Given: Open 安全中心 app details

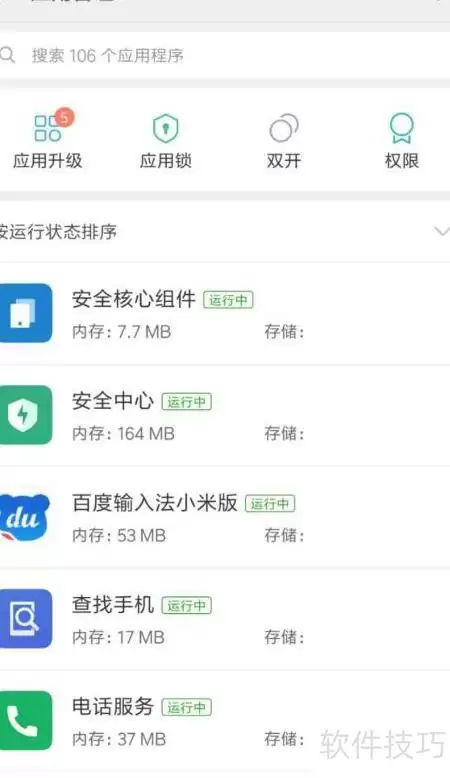Looking at the screenshot, I should [225, 415].
